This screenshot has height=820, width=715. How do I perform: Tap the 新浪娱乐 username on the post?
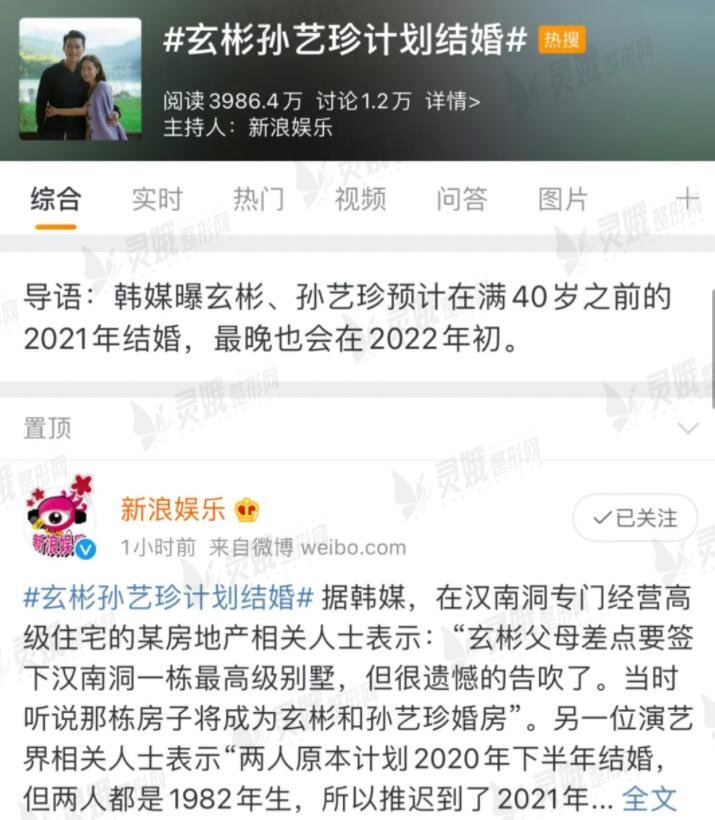pos(173,510)
